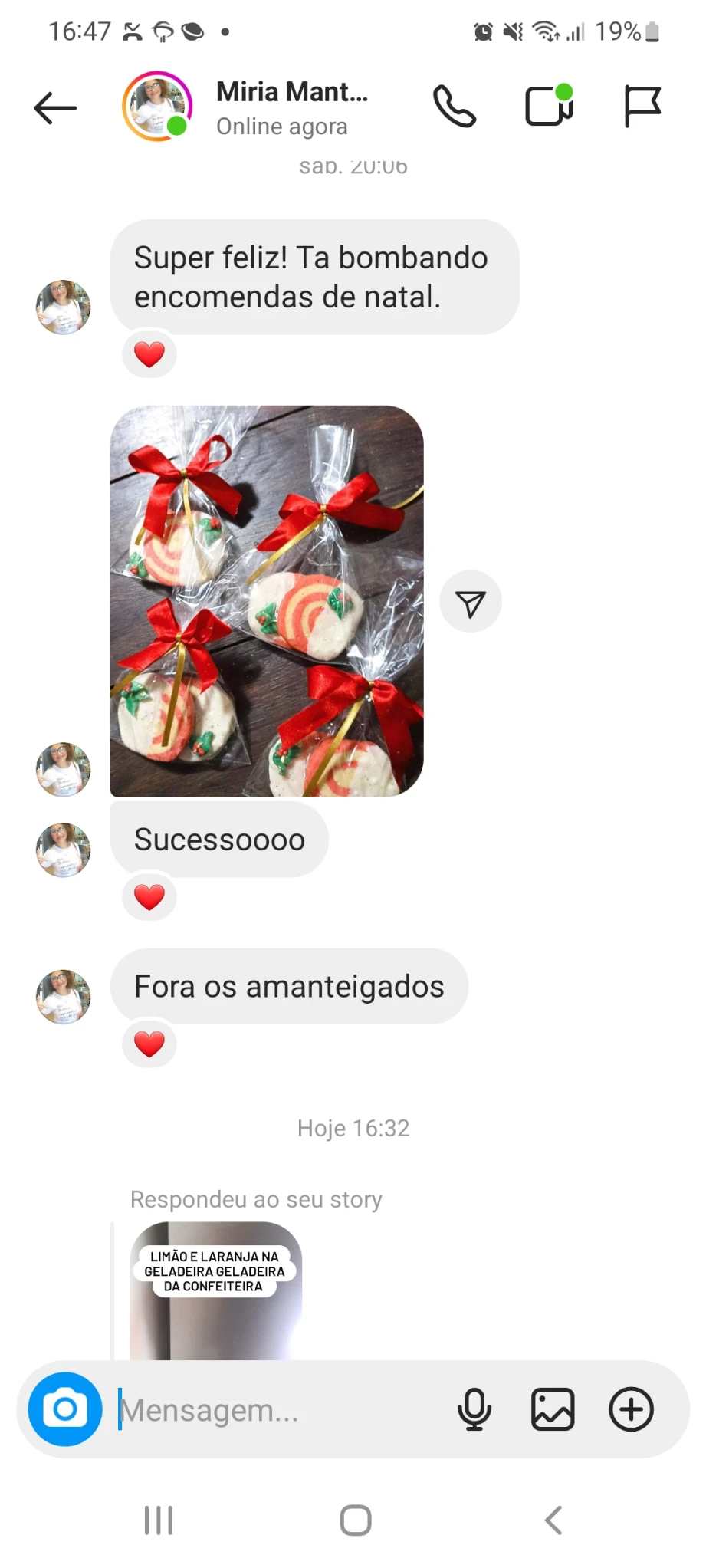Viewport: 706px width, 1568px height.
Task: Open the replied story preview
Action: tap(215, 1290)
